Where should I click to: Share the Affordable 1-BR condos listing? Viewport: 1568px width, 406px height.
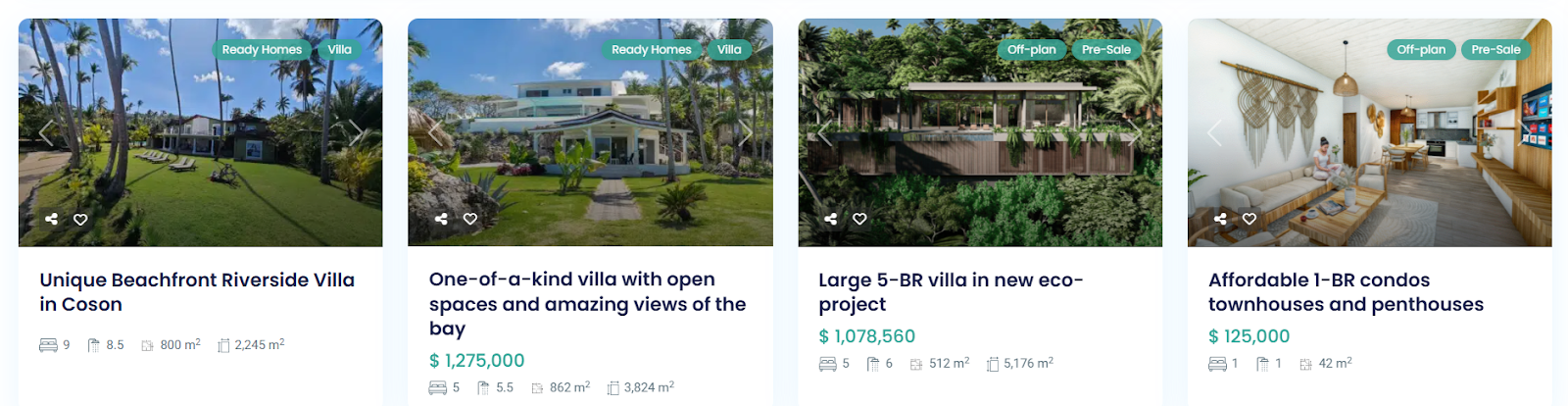point(1220,219)
